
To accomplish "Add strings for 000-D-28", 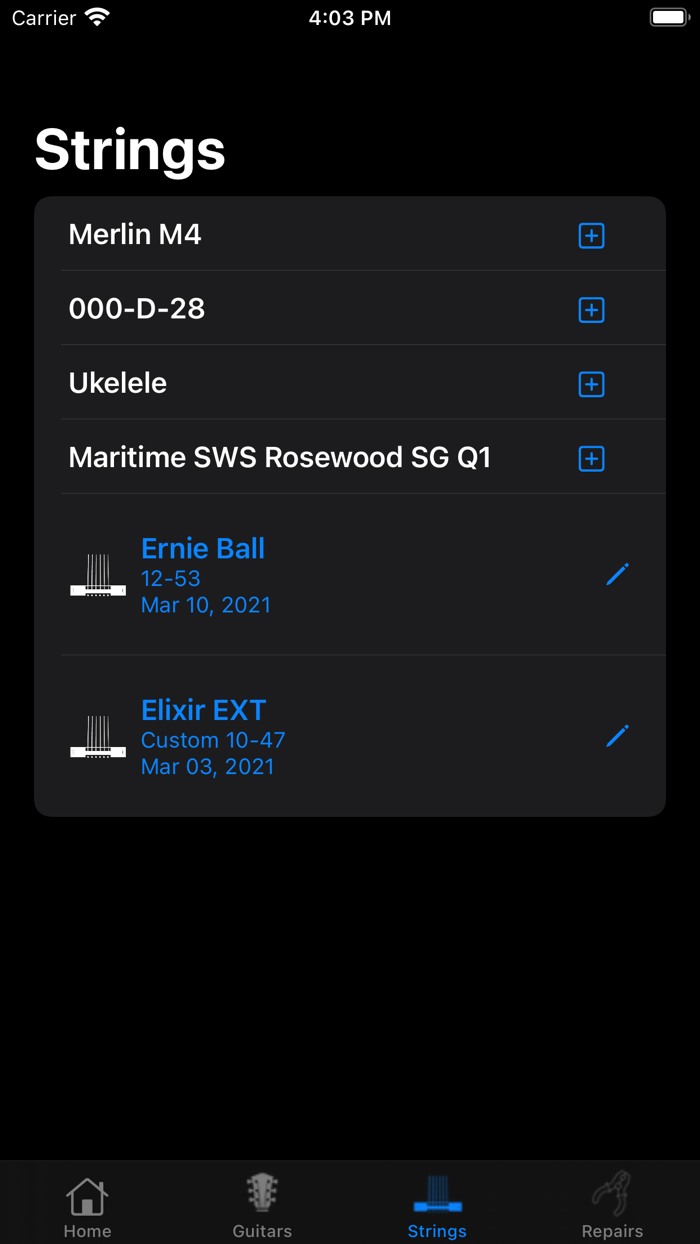I will pyautogui.click(x=591, y=310).
